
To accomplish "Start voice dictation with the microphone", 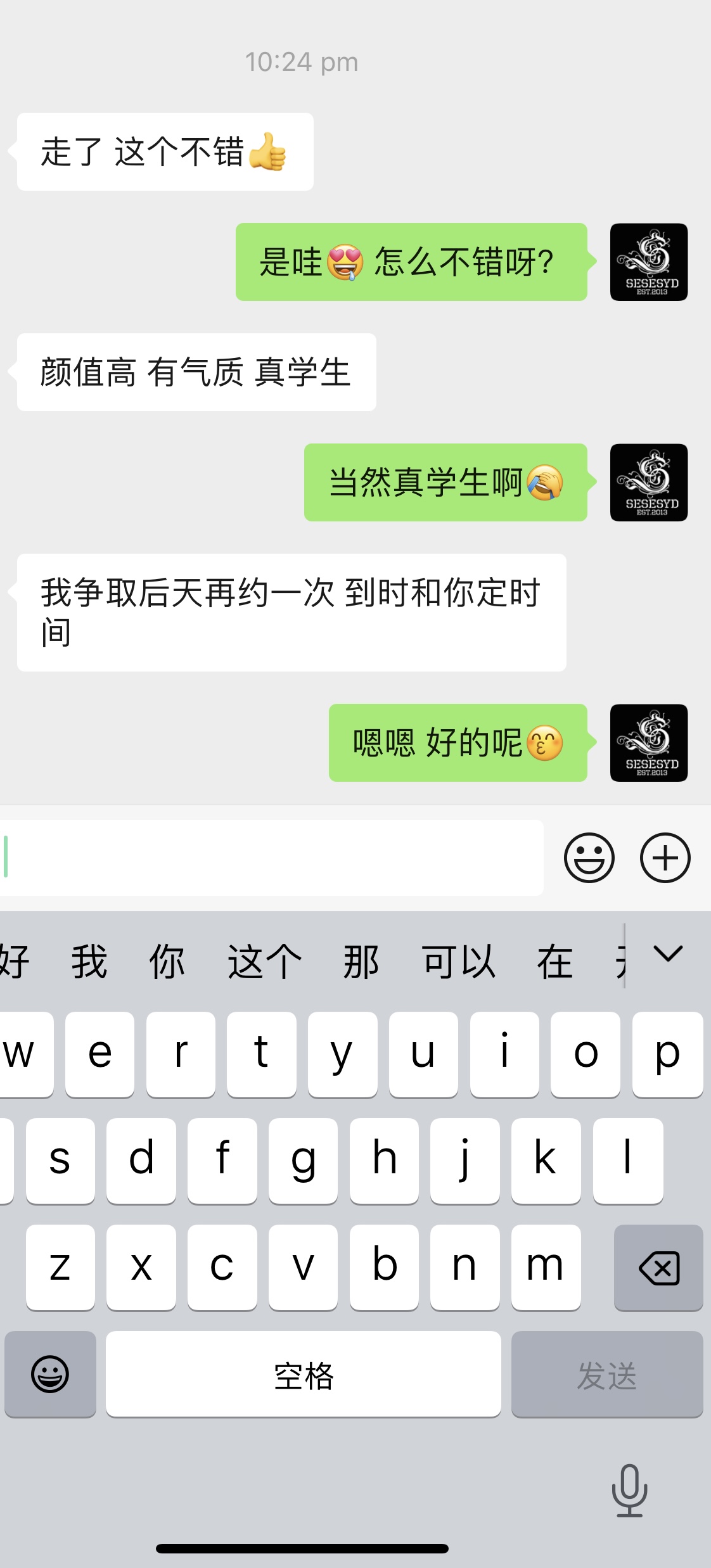I will click(x=629, y=1490).
